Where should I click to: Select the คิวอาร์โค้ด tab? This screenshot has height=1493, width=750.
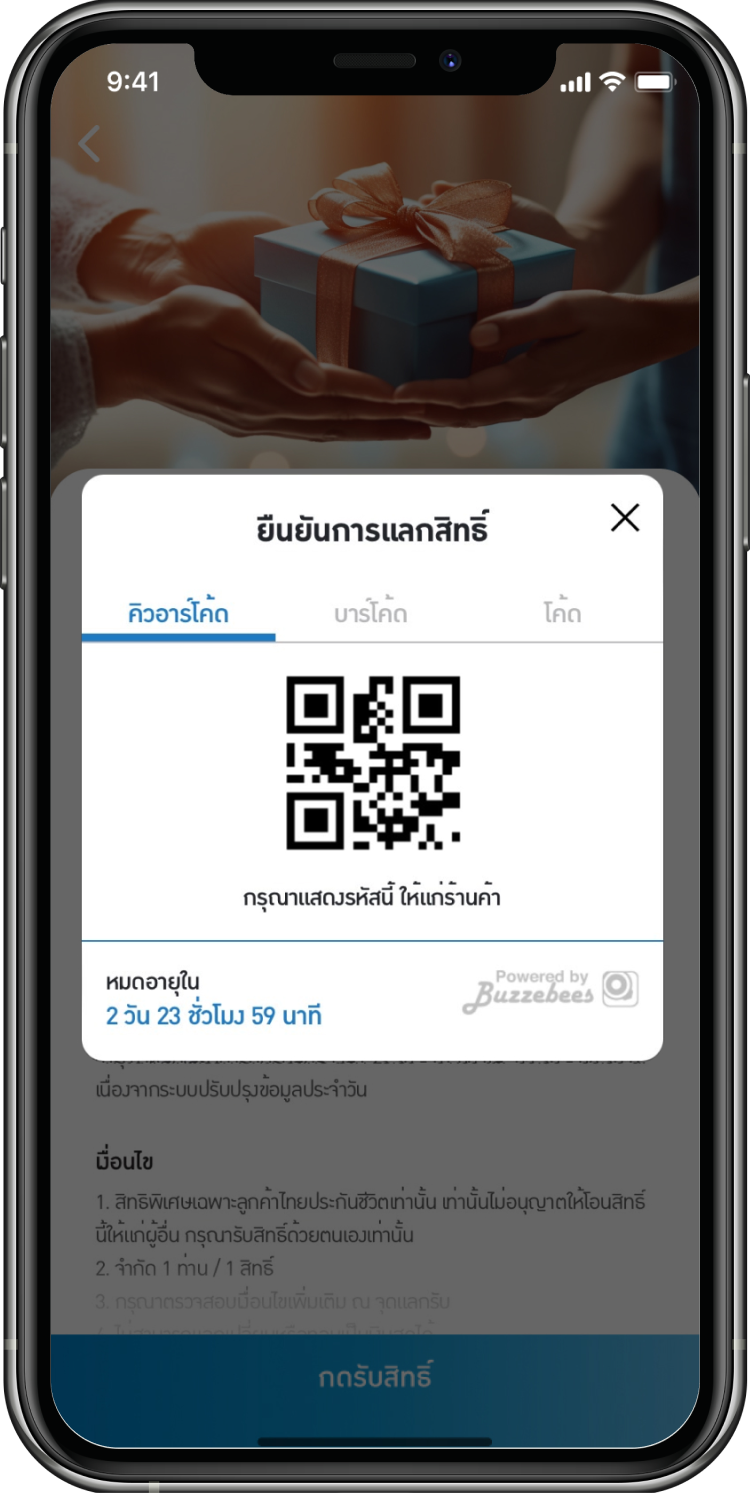pyautogui.click(x=179, y=613)
